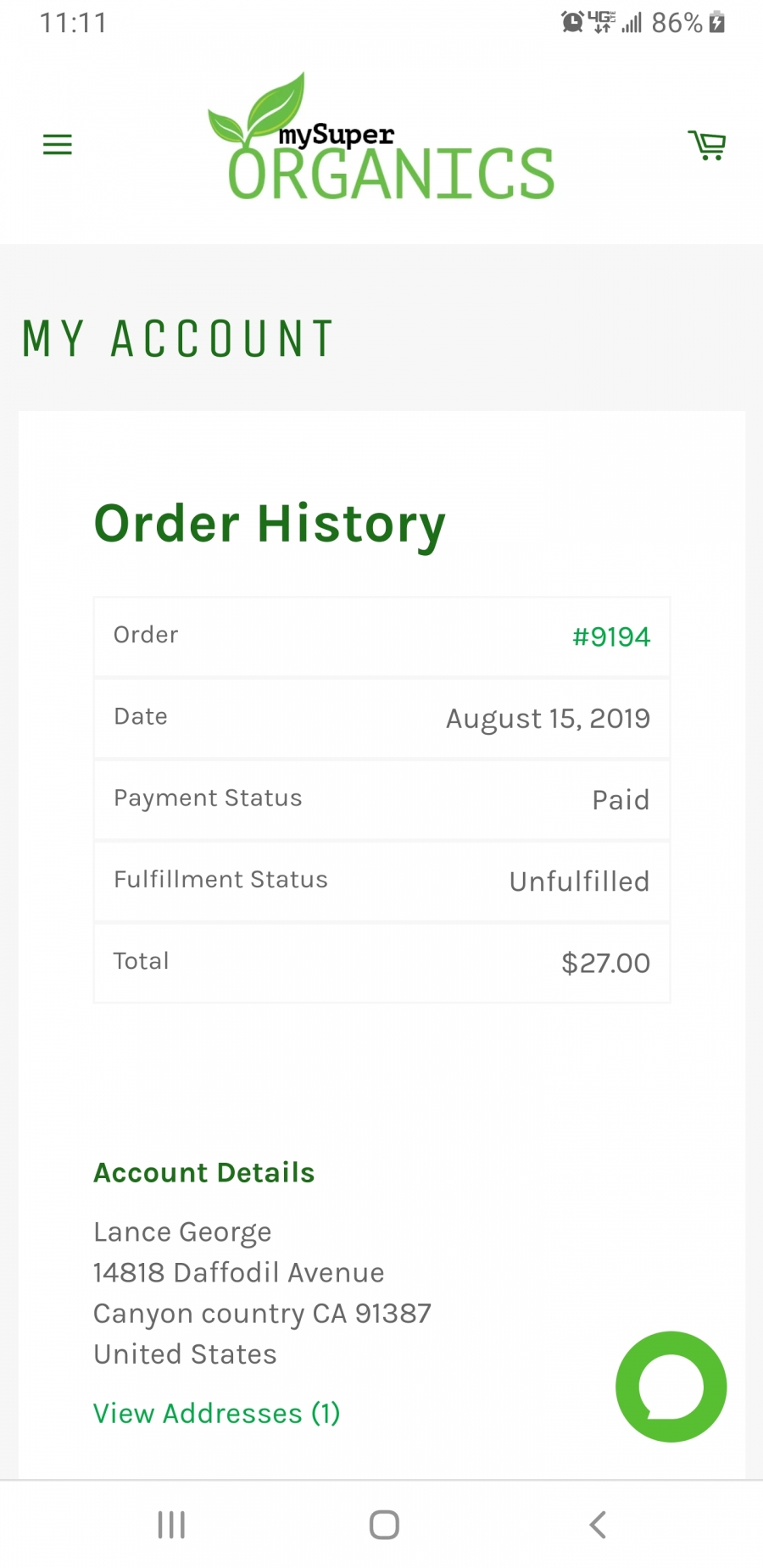
Task: Open recent apps from navigation bar
Action: [171, 1525]
